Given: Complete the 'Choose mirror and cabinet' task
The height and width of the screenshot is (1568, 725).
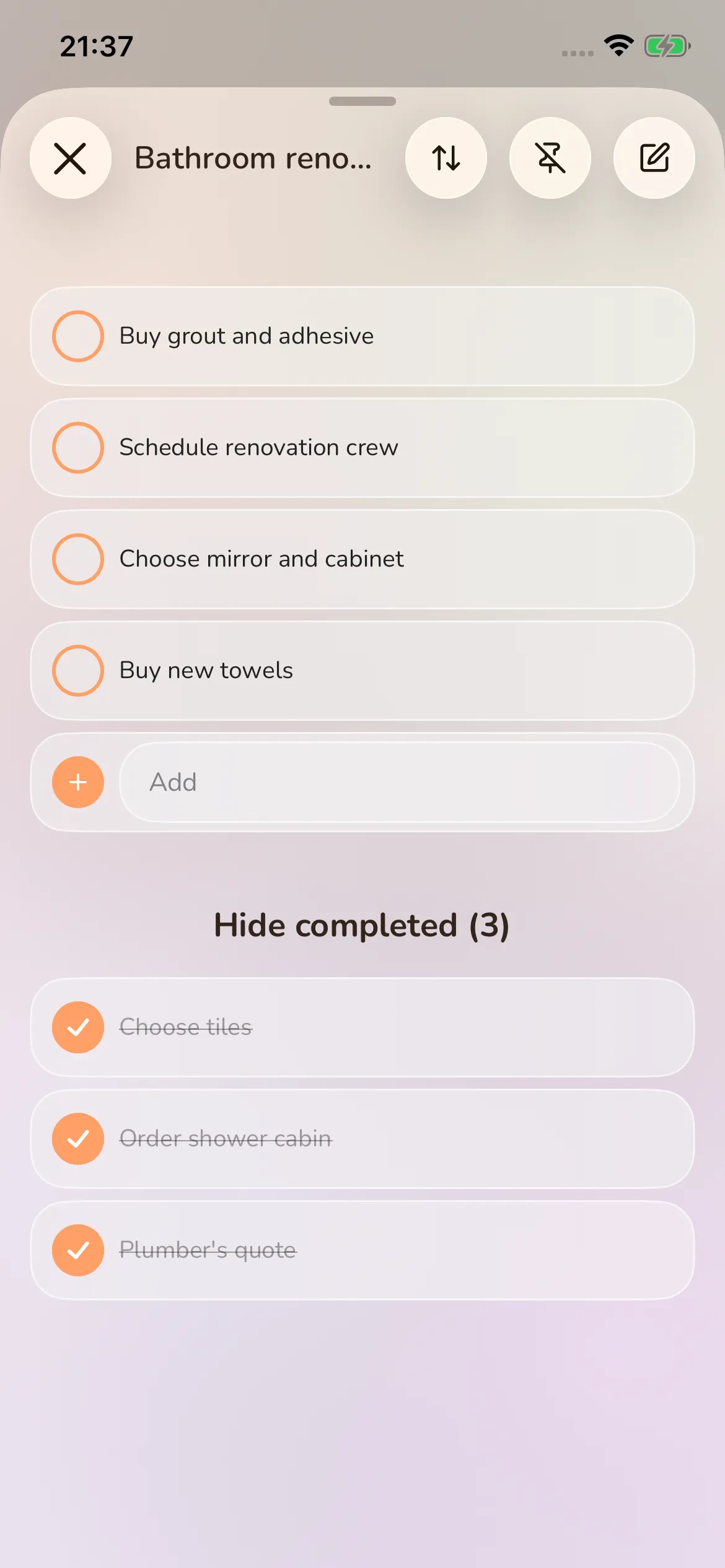Looking at the screenshot, I should click(78, 559).
